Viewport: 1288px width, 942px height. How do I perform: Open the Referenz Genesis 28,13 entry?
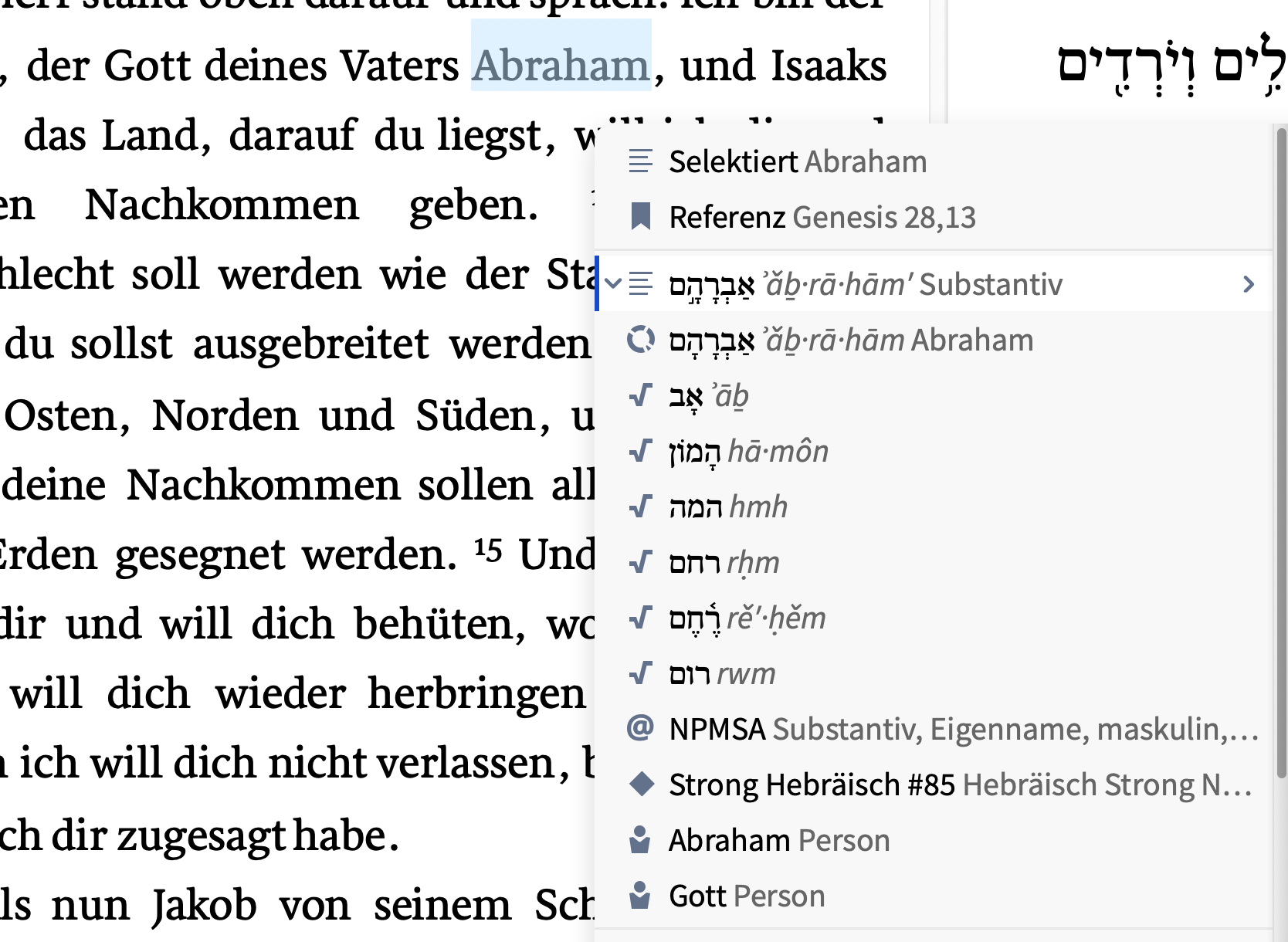point(822,218)
